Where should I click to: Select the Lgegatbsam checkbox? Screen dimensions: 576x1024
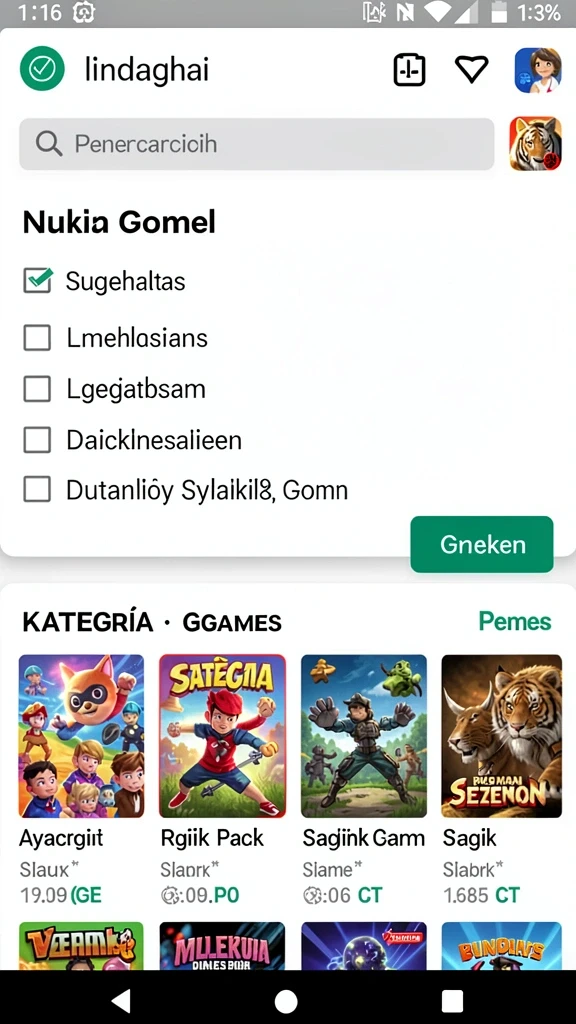coord(37,389)
